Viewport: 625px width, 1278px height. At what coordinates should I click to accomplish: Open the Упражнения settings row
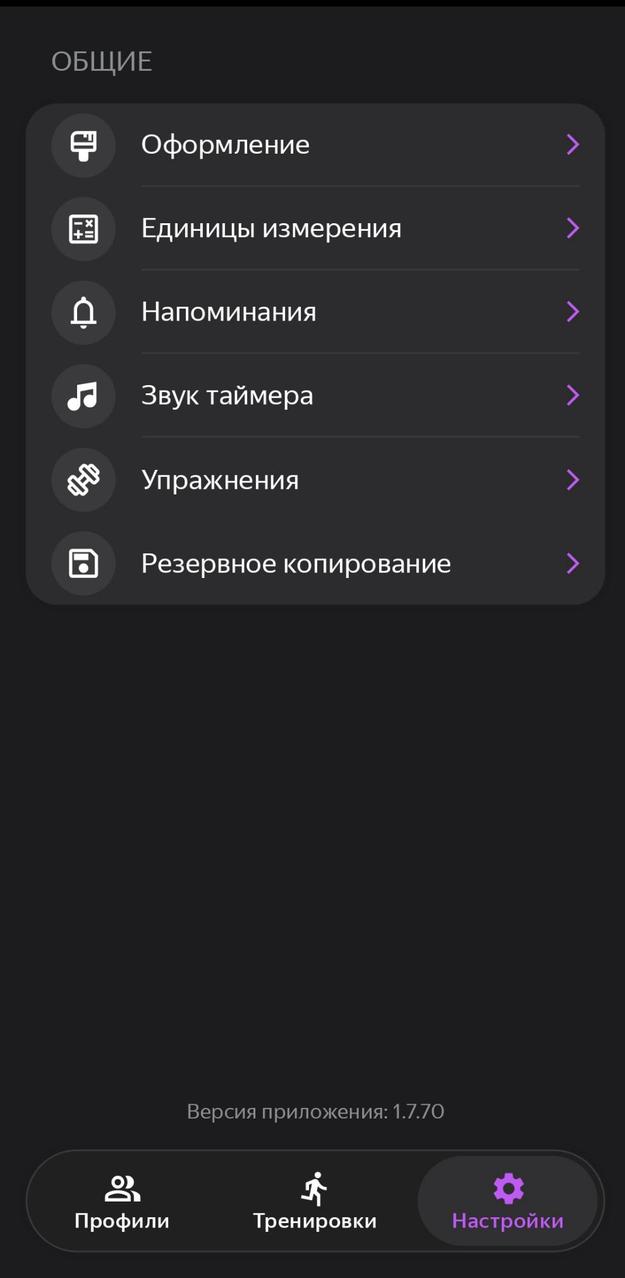(x=314, y=480)
